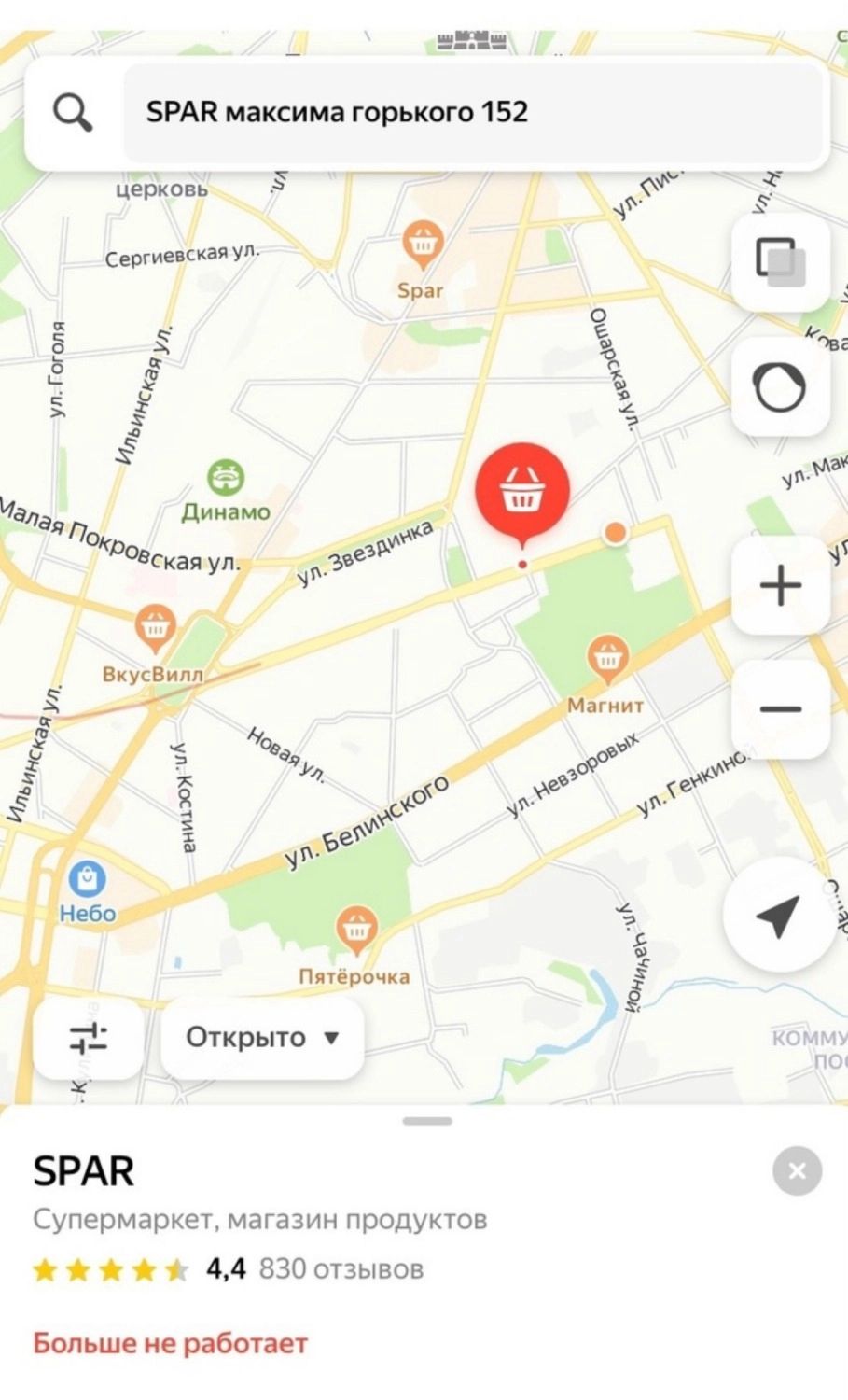This screenshot has height=1400, width=848.
Task: Close the SPAR place card
Action: 797,1171
